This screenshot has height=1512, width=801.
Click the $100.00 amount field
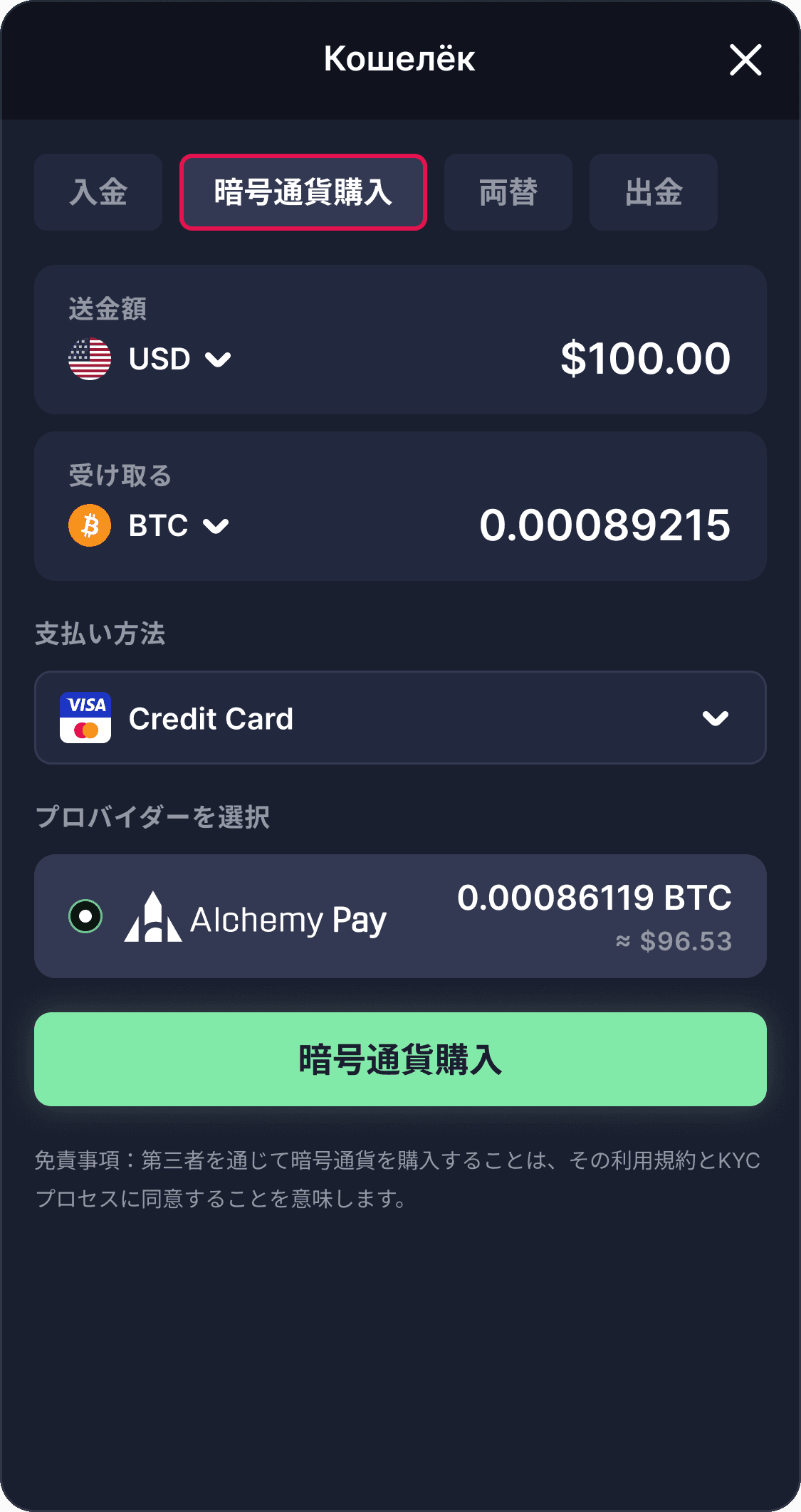[x=646, y=357]
